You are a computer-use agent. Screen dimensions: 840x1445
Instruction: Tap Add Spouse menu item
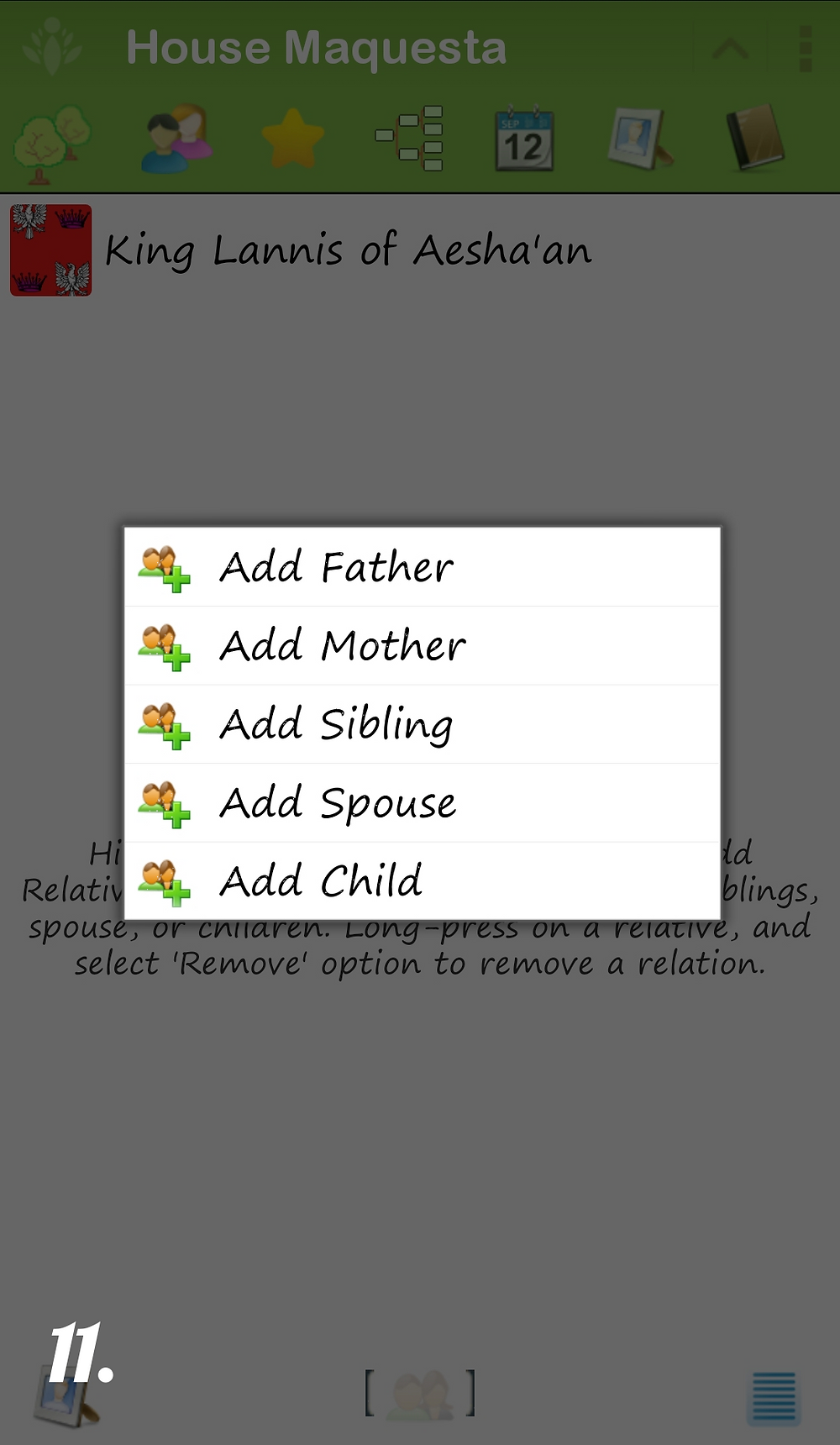coord(423,802)
